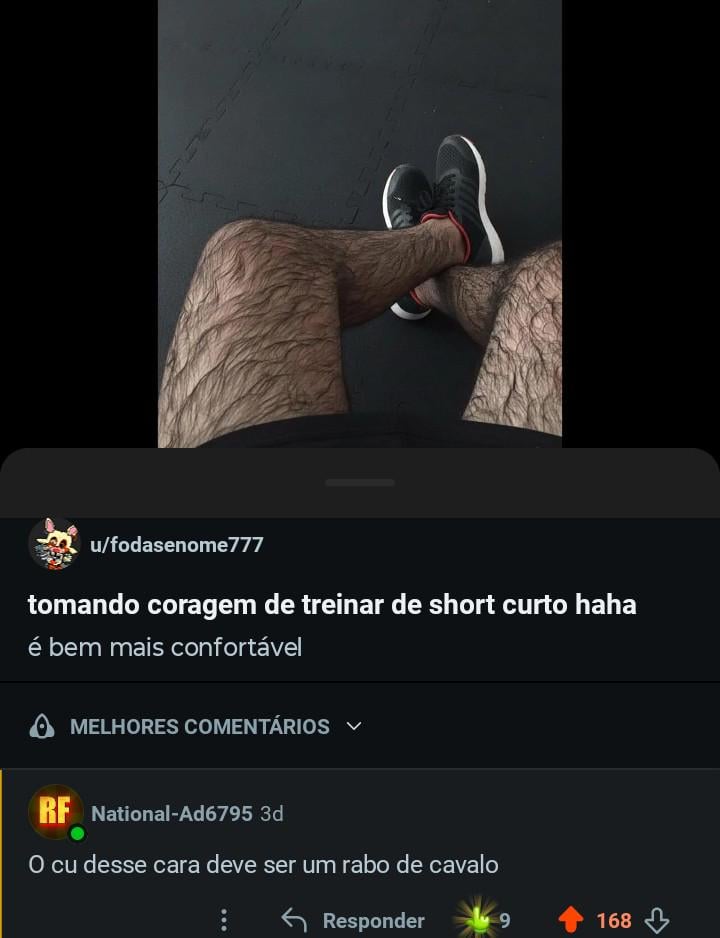Screen dimensions: 720x938
Task: Tap Responder to reply to the comment
Action: (x=353, y=920)
